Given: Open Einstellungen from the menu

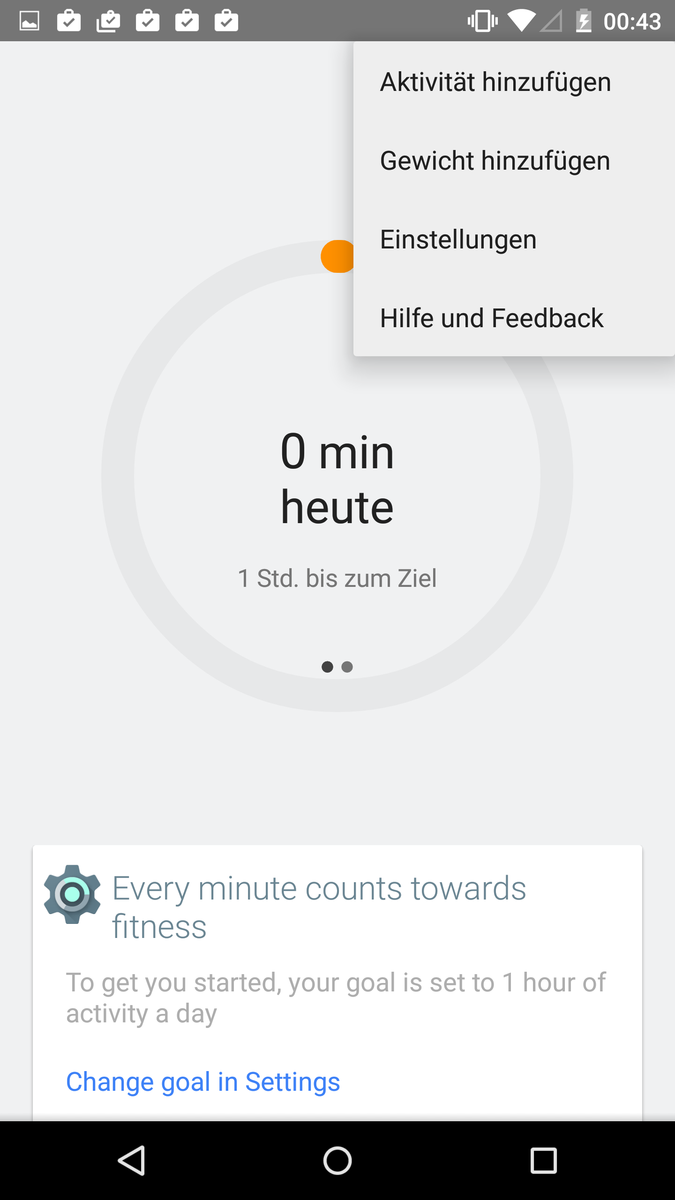Looking at the screenshot, I should [x=459, y=240].
